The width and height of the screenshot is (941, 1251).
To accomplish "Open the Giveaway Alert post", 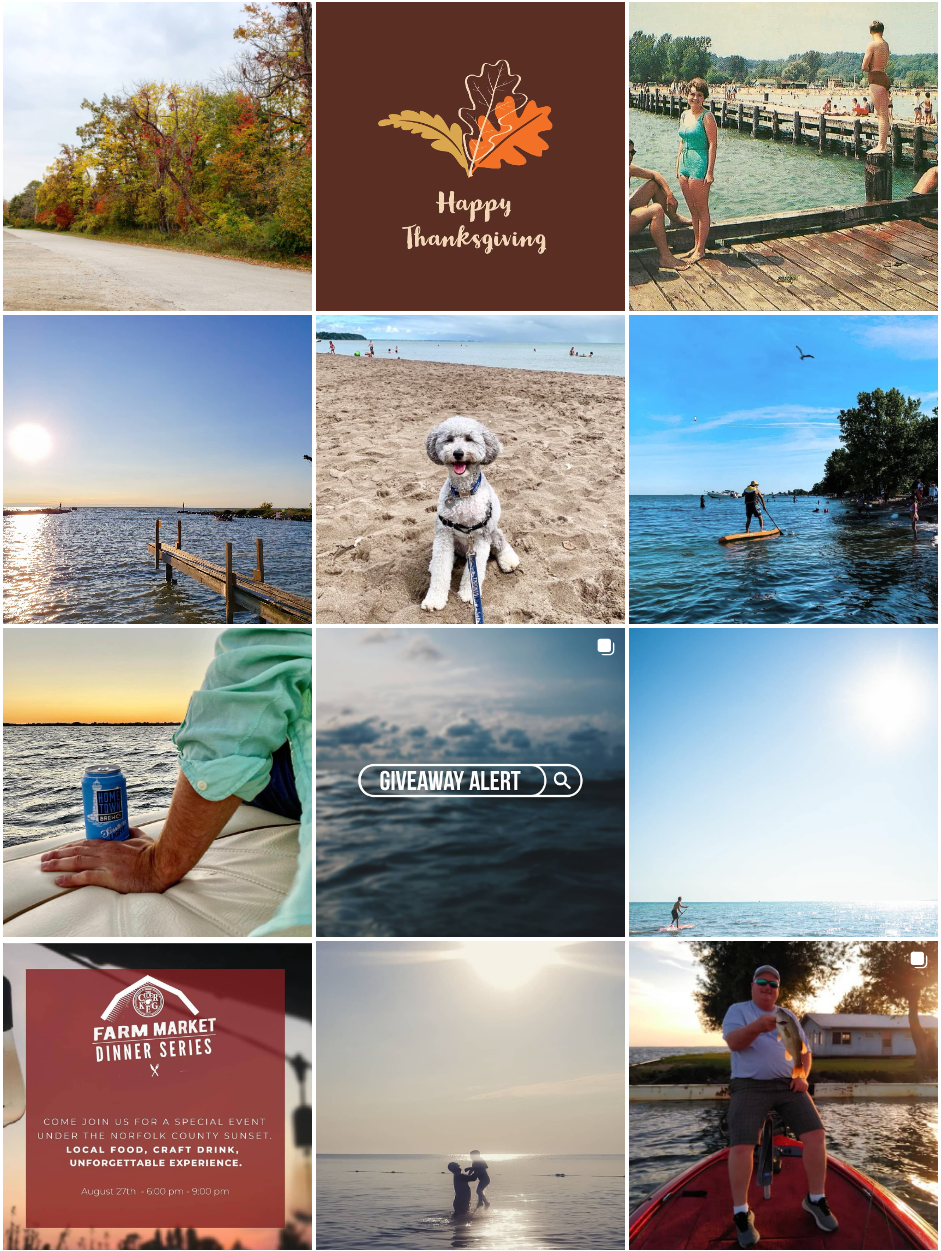I will (x=470, y=782).
